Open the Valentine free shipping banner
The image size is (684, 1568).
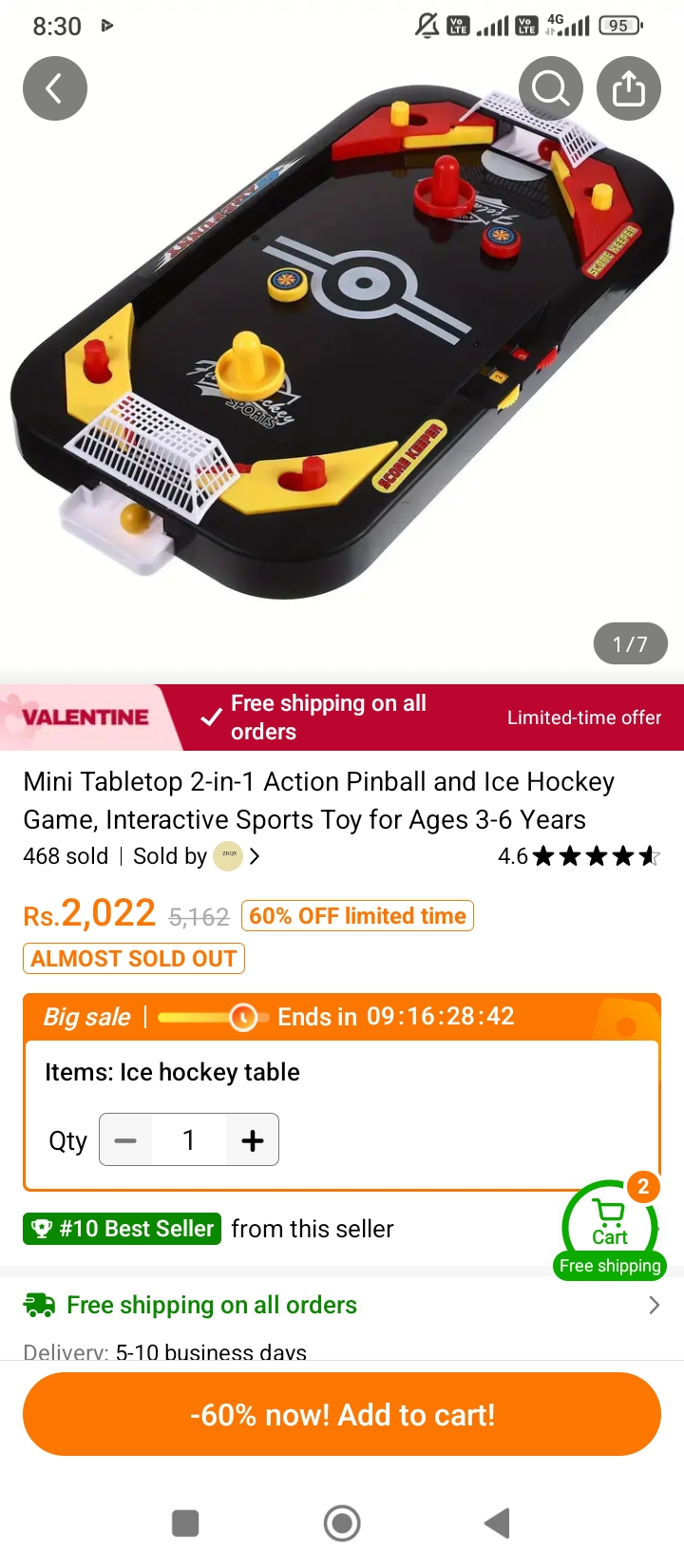click(x=342, y=717)
